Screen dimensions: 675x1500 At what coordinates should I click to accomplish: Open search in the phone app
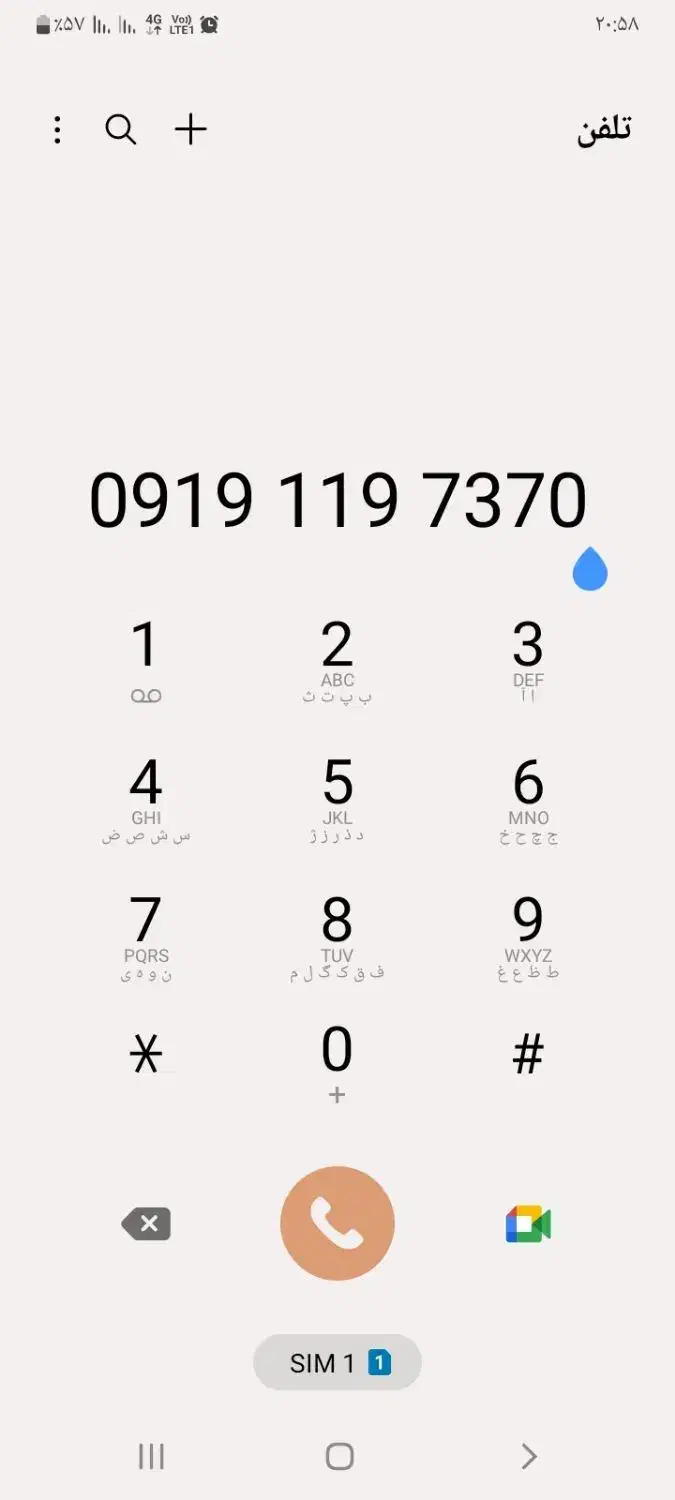click(121, 130)
